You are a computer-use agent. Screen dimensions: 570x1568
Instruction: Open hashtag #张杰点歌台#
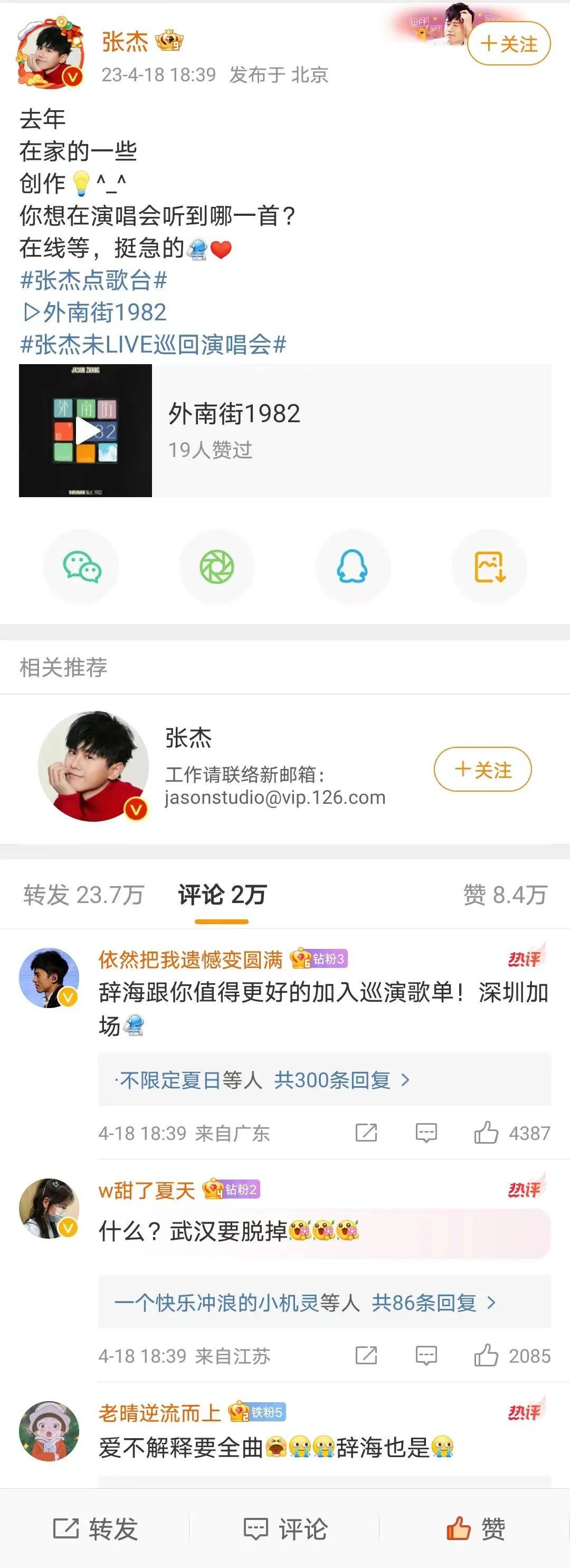[x=93, y=281]
